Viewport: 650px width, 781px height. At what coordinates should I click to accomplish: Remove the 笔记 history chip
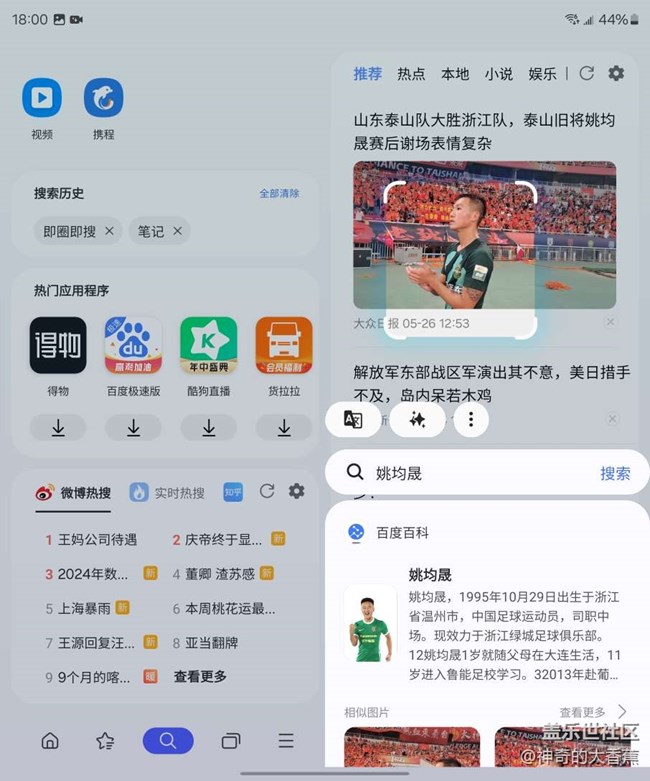[x=177, y=231]
